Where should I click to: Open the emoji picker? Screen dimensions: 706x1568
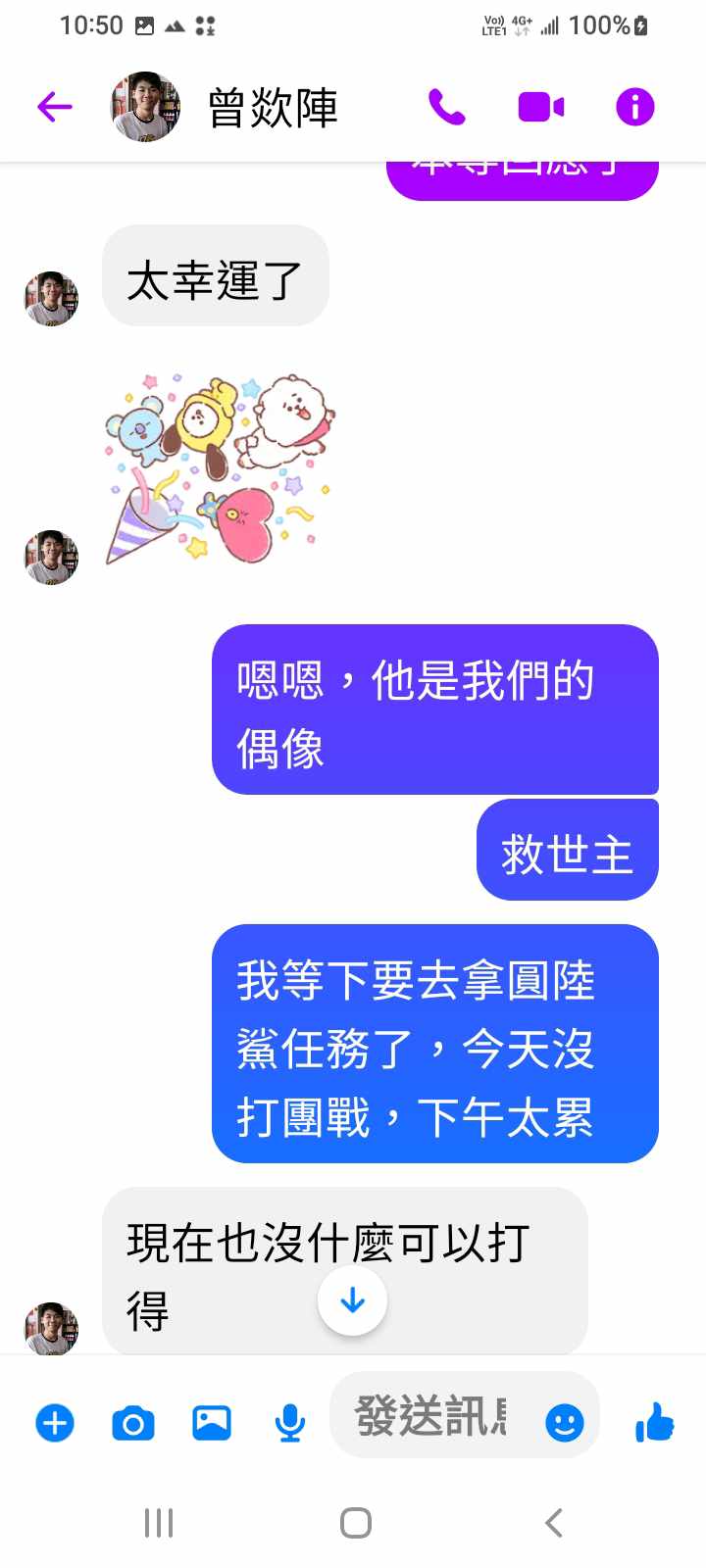[564, 1422]
